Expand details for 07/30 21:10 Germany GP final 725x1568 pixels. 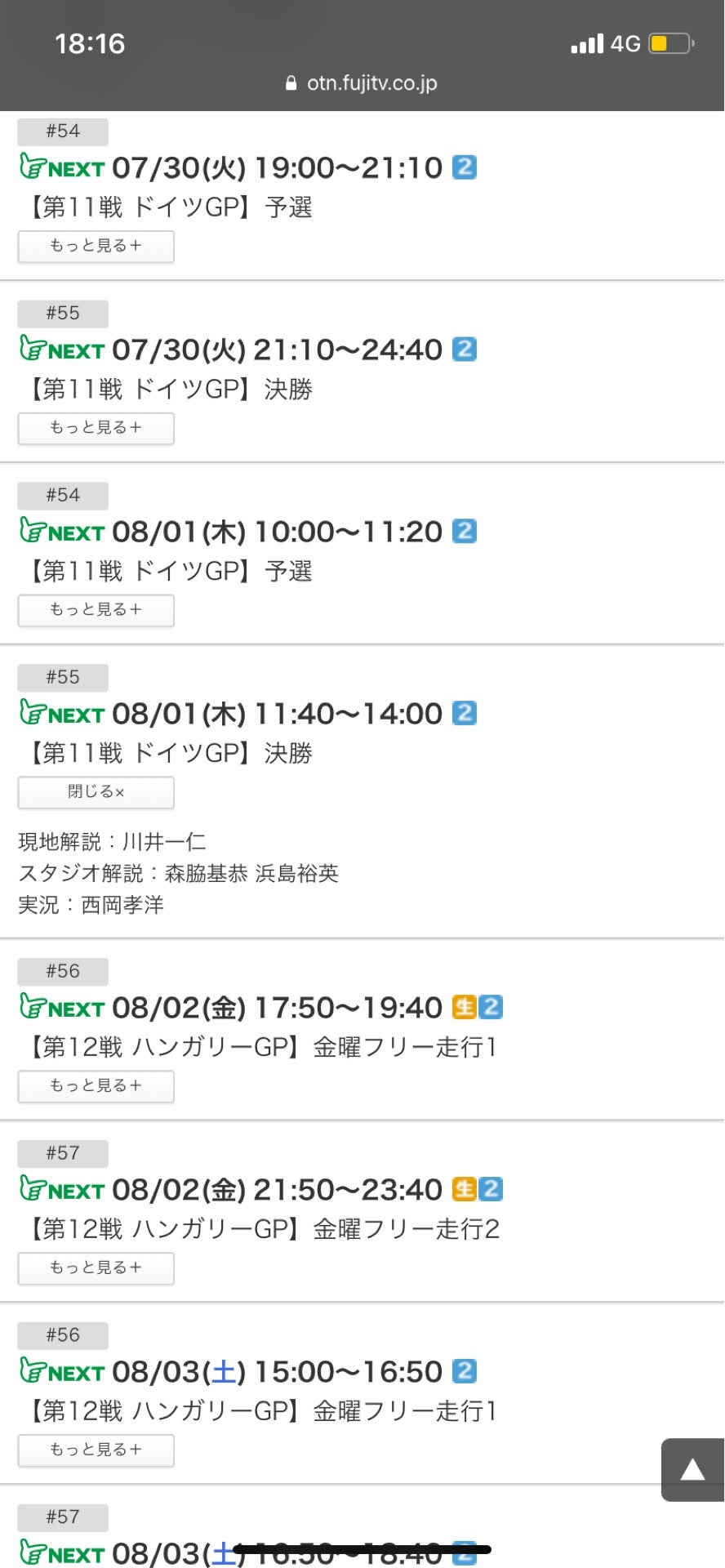(x=96, y=428)
